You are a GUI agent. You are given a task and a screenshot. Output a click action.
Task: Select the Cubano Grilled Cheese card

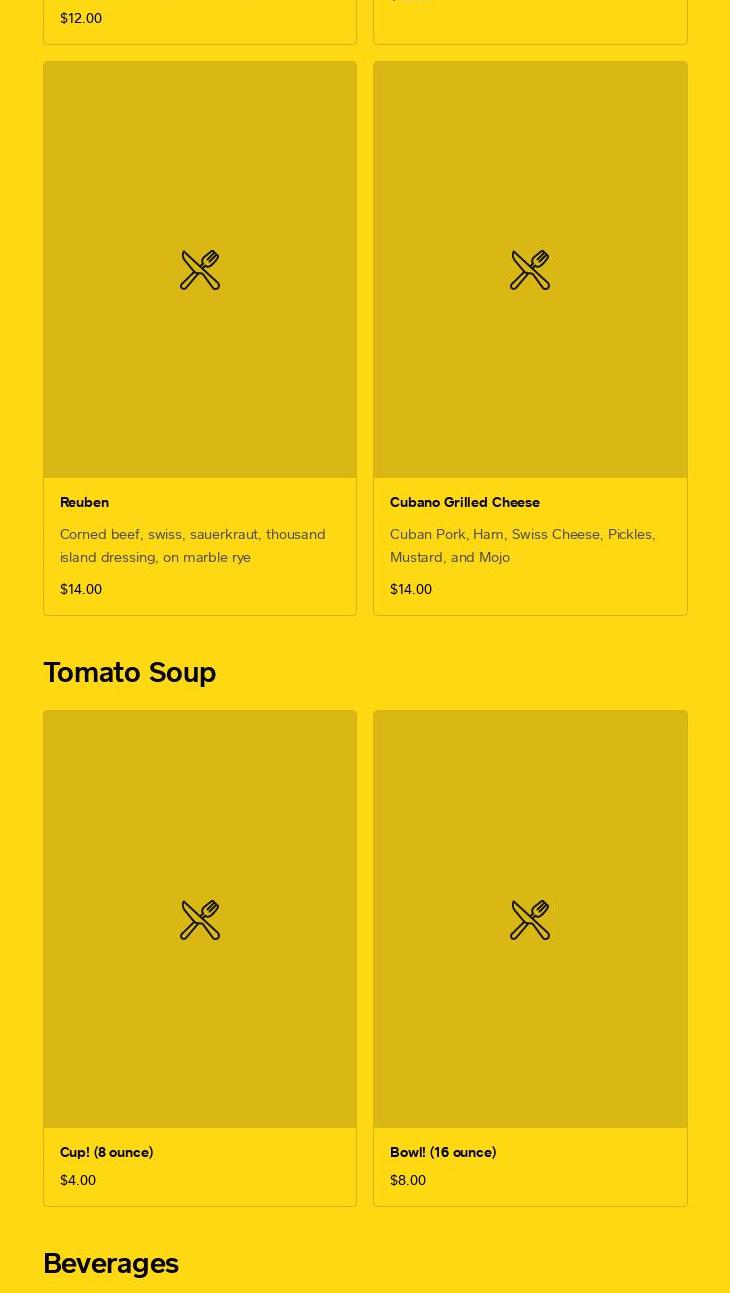coord(530,340)
